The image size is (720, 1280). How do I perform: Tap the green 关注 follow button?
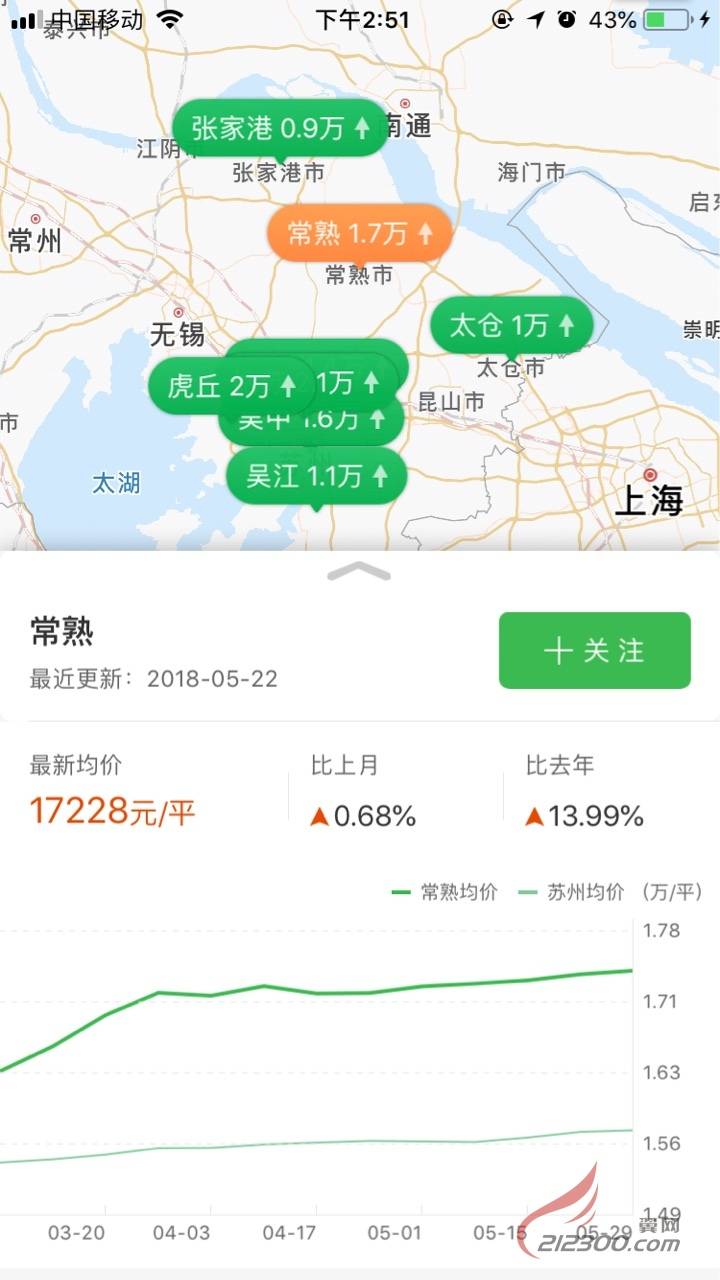[x=594, y=650]
